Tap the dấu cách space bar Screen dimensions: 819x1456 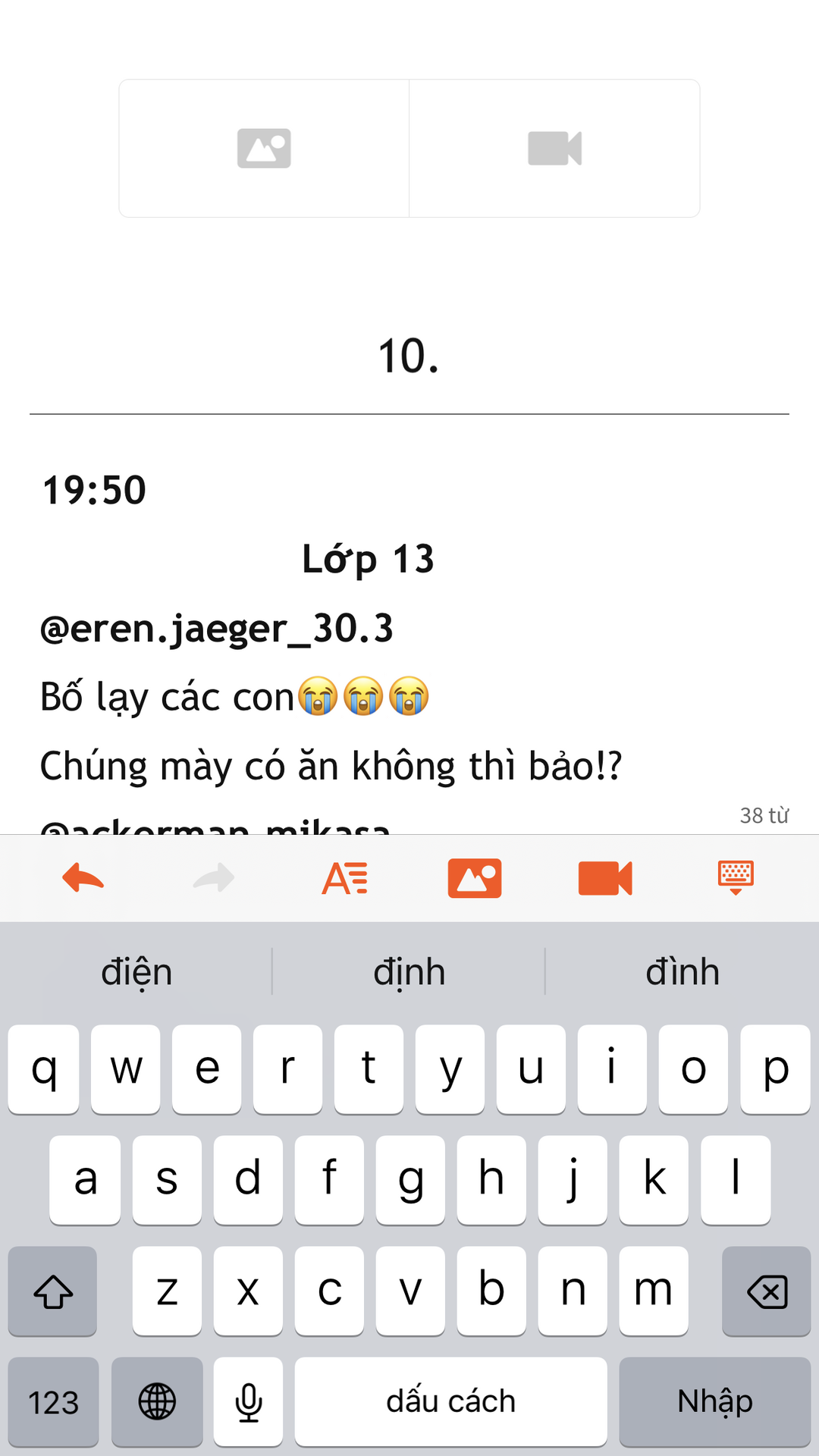click(450, 1401)
